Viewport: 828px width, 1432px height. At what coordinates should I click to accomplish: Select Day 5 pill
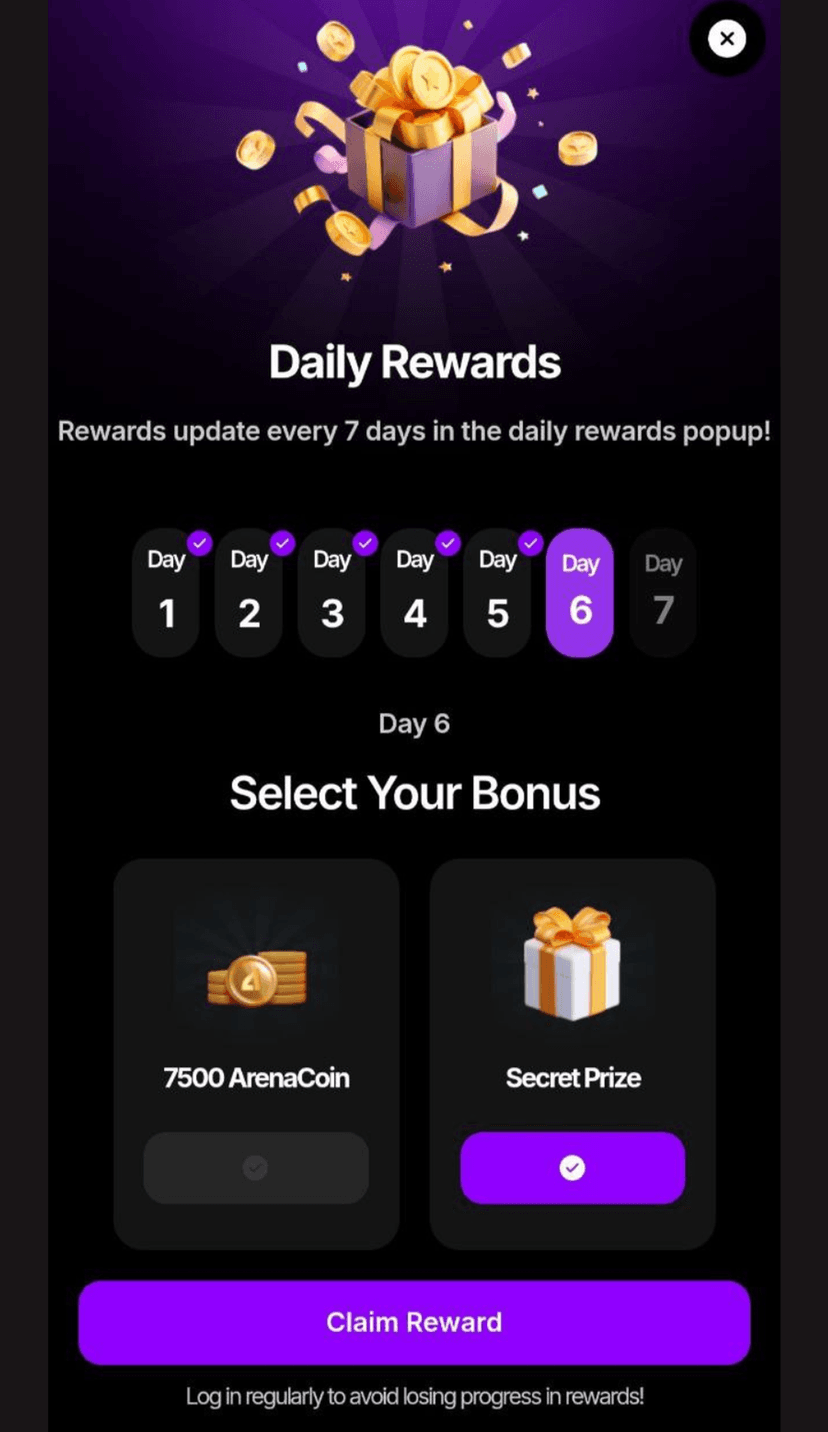(497, 593)
